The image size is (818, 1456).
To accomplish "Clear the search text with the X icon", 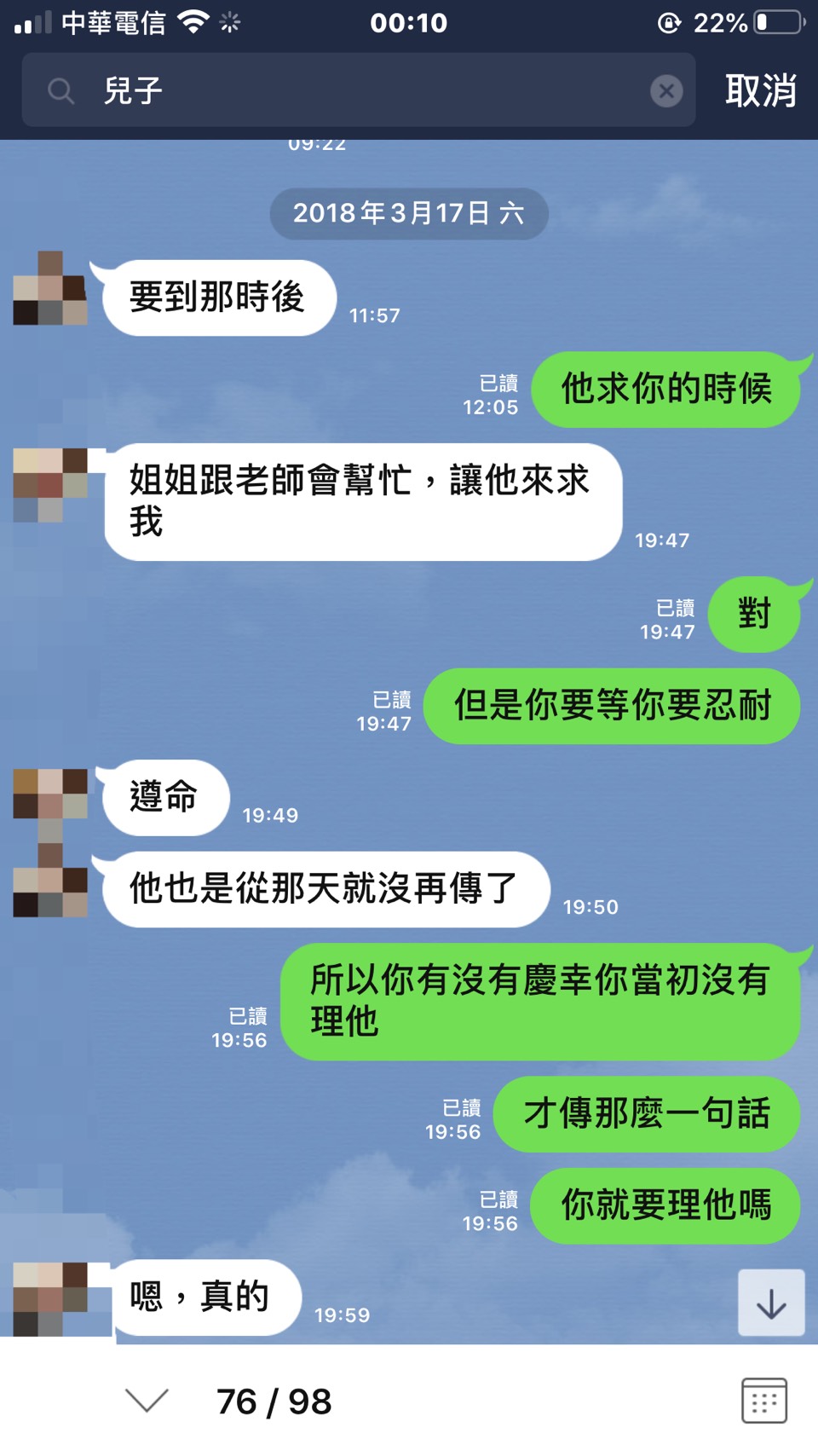I will click(666, 90).
